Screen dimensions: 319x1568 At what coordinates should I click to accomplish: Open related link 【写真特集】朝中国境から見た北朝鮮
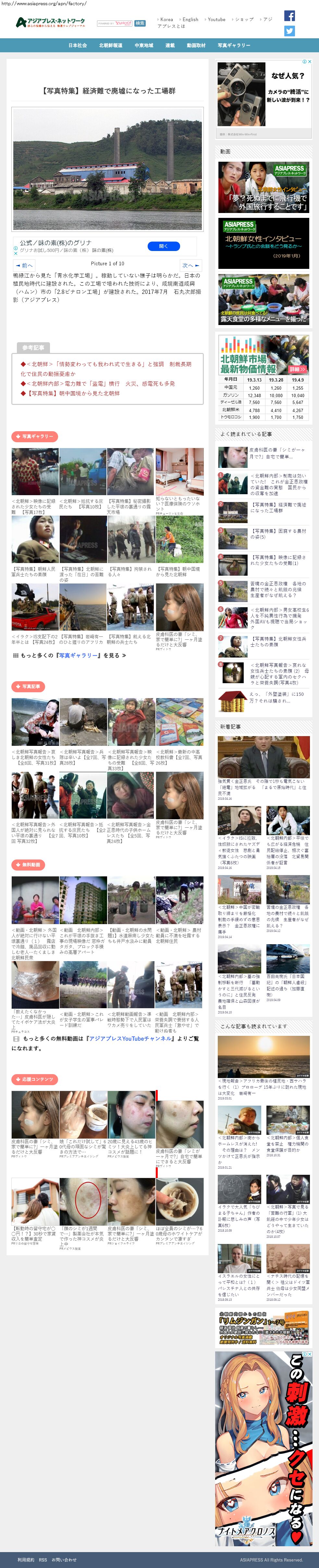coord(73,393)
